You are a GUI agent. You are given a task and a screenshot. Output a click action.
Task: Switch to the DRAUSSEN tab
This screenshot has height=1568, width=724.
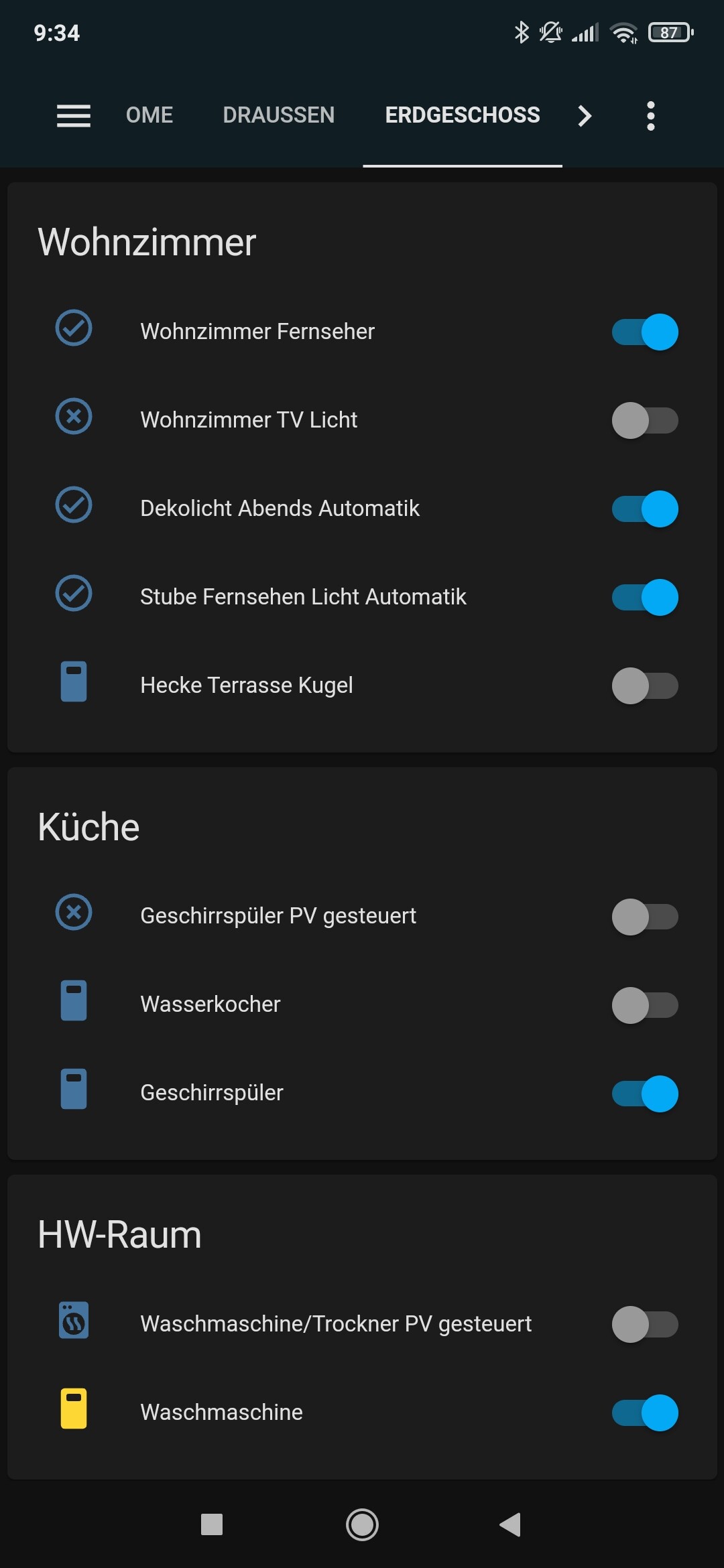click(x=278, y=115)
